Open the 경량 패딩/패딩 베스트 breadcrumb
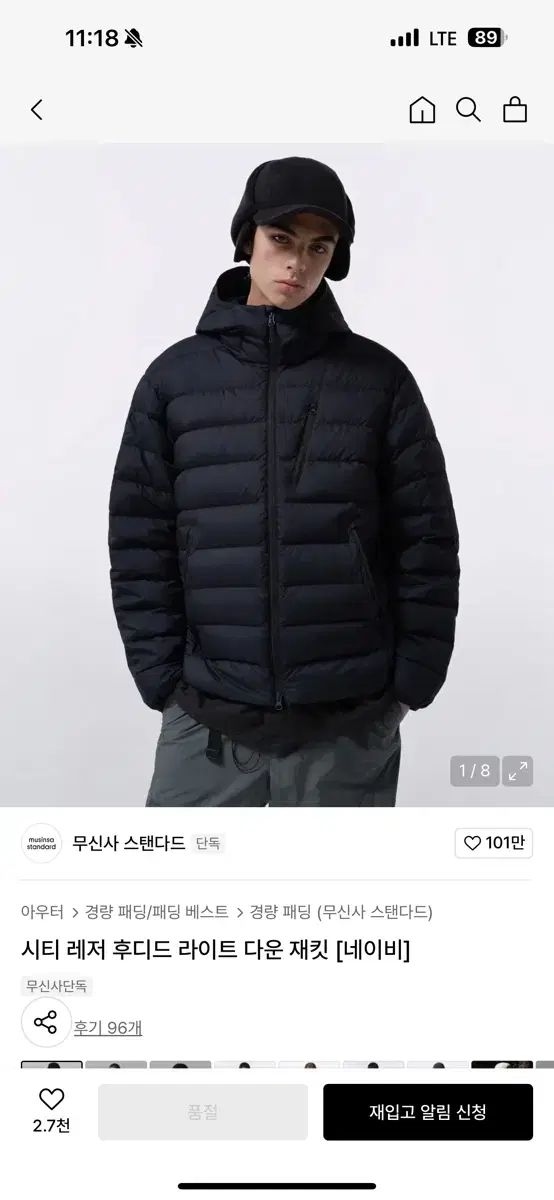Image resolution: width=554 pixels, height=1200 pixels. [x=157, y=911]
